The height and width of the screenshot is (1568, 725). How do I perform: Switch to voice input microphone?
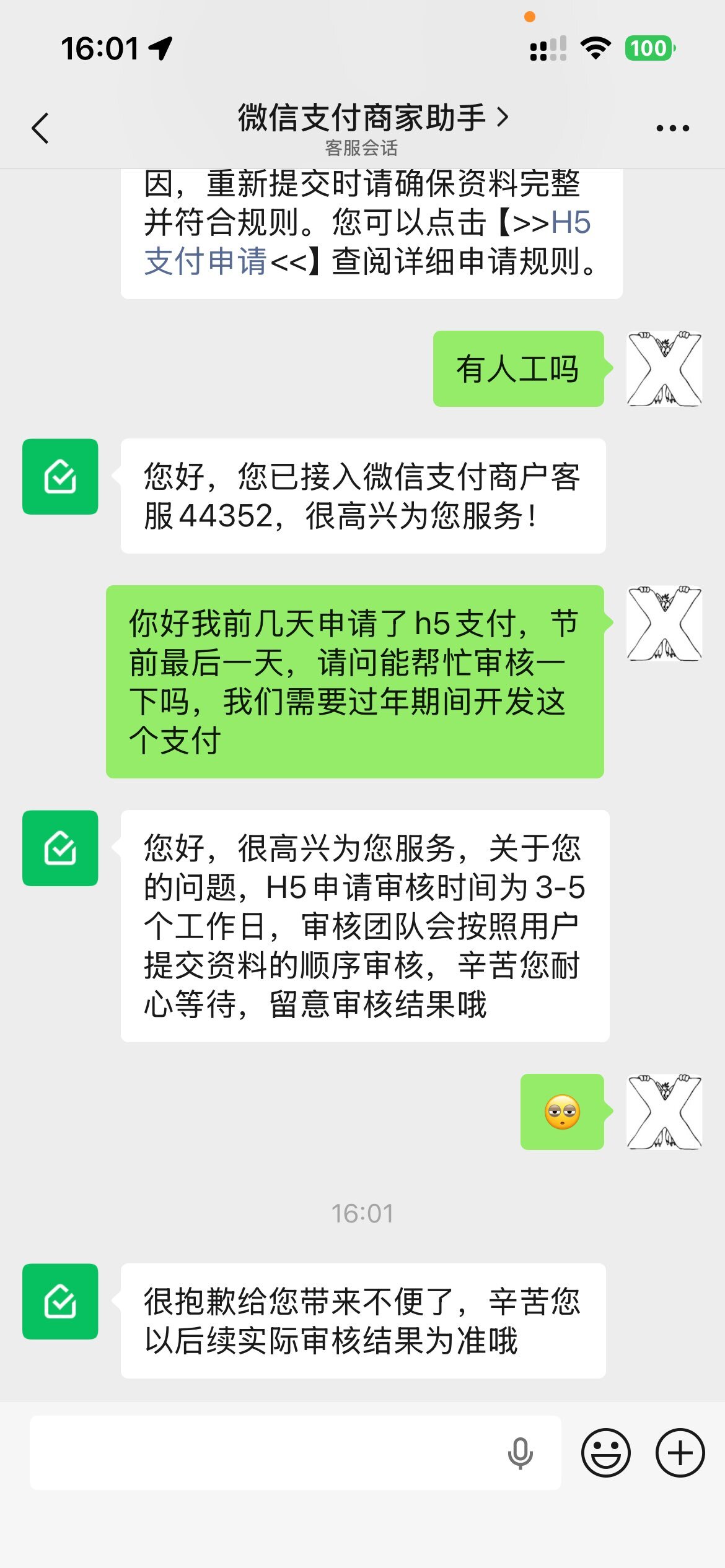tap(520, 1452)
